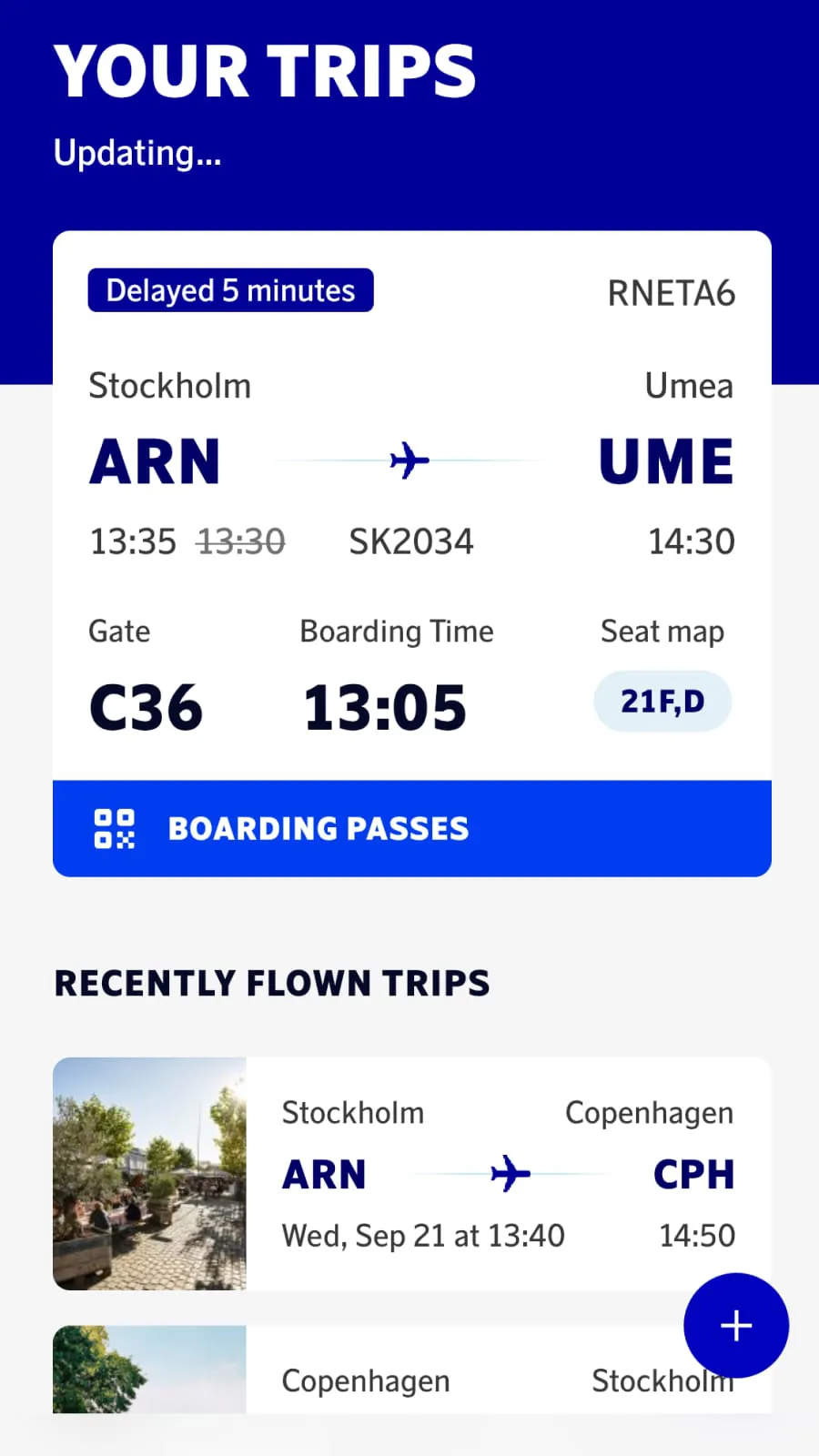Tap flight number SK2034
The image size is (819, 1456).
pos(411,541)
